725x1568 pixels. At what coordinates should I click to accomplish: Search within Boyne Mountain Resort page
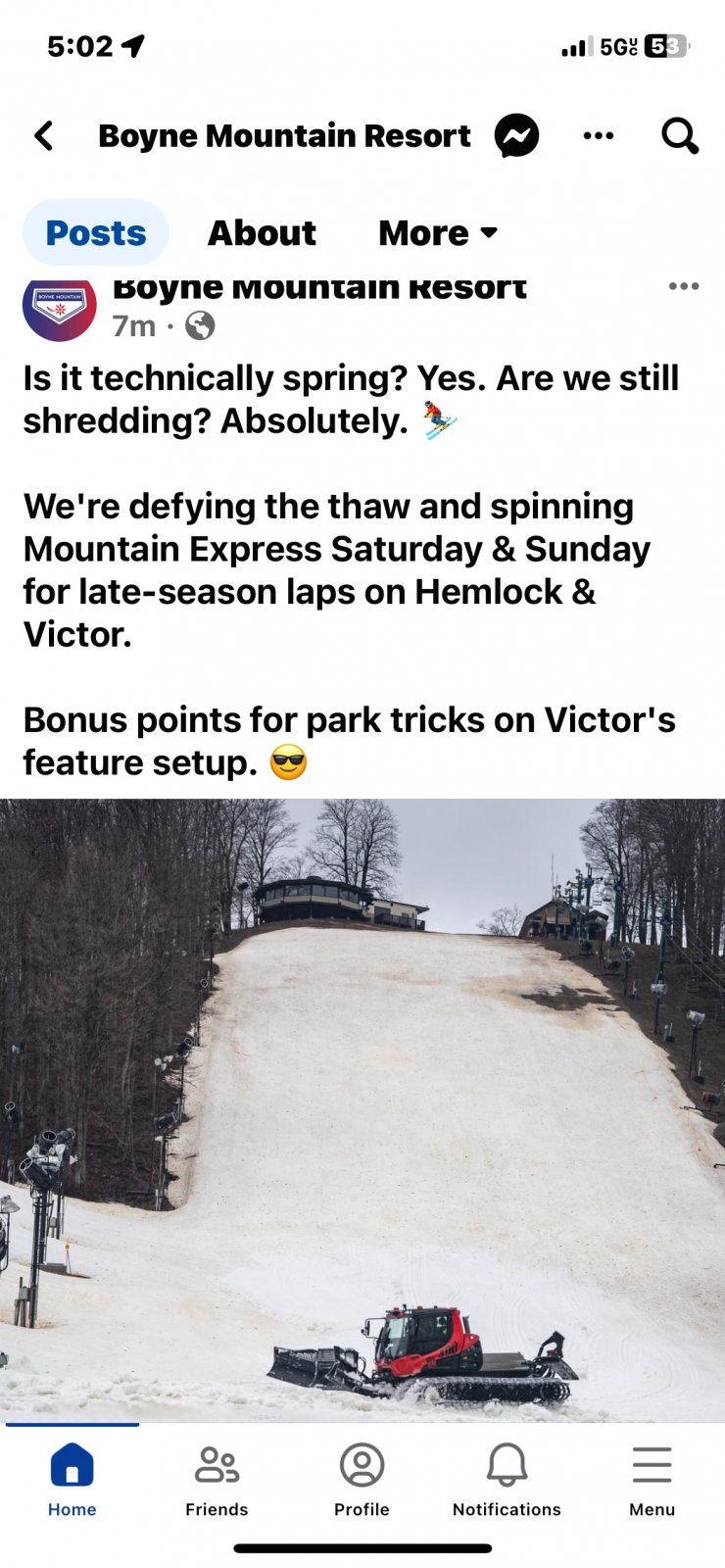(679, 135)
